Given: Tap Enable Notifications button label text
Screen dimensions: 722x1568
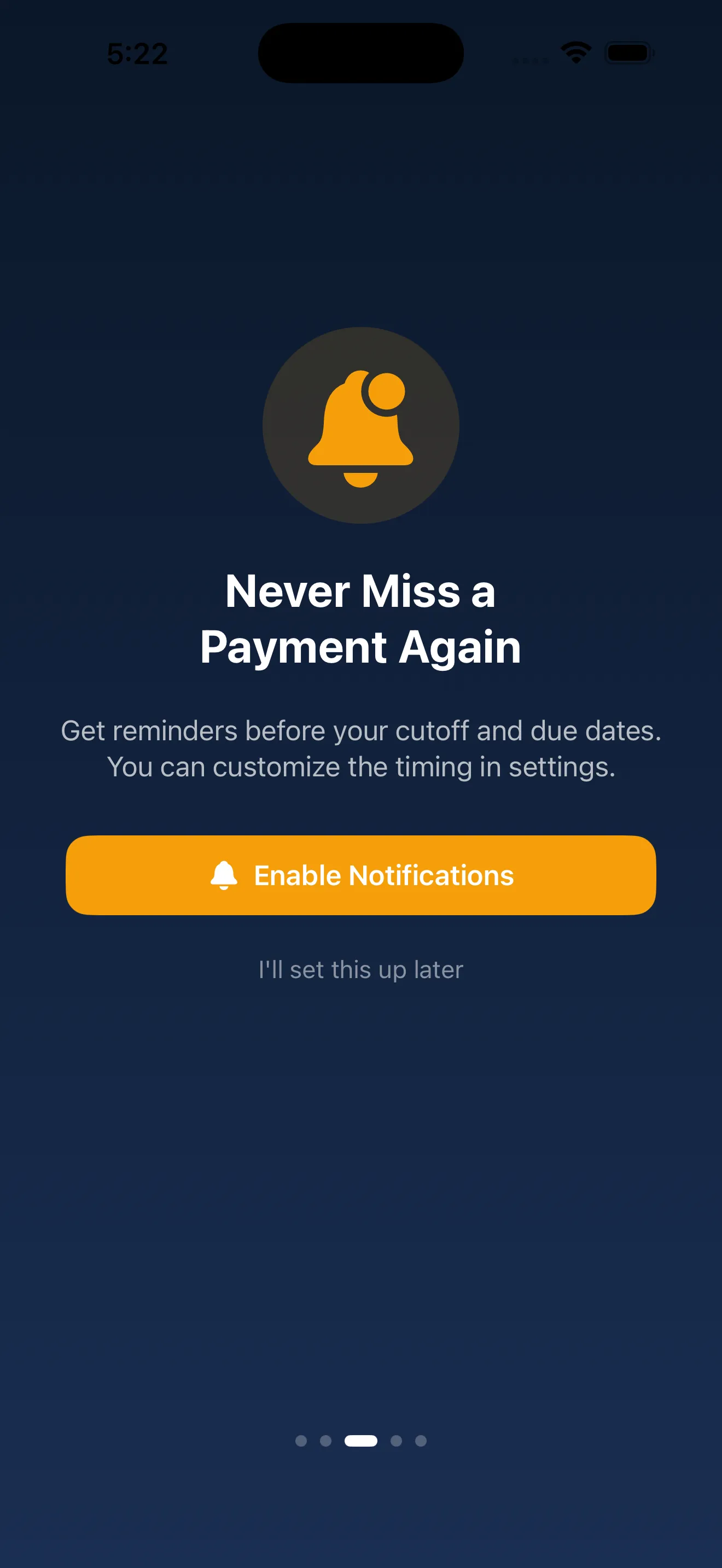Looking at the screenshot, I should [x=383, y=875].
